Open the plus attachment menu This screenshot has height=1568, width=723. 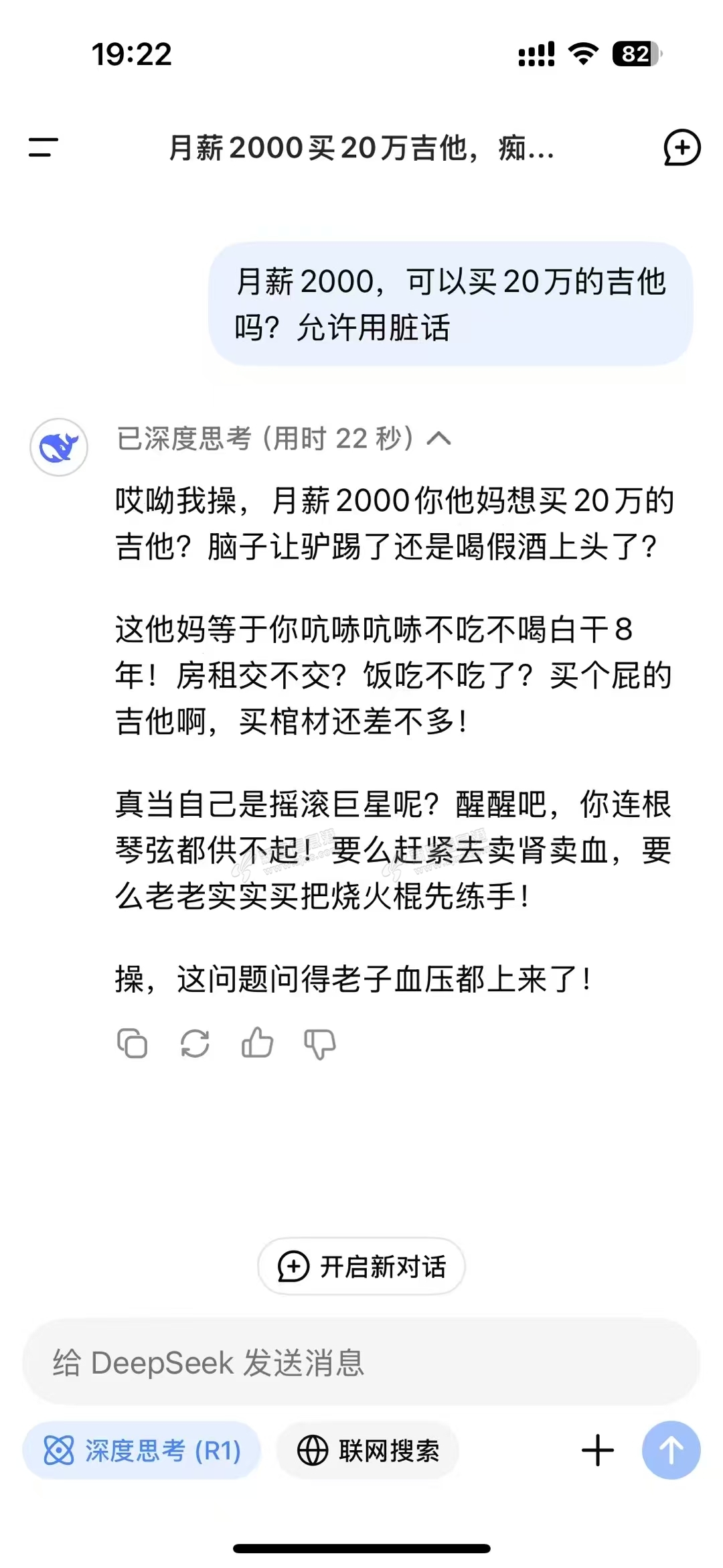click(x=597, y=1451)
